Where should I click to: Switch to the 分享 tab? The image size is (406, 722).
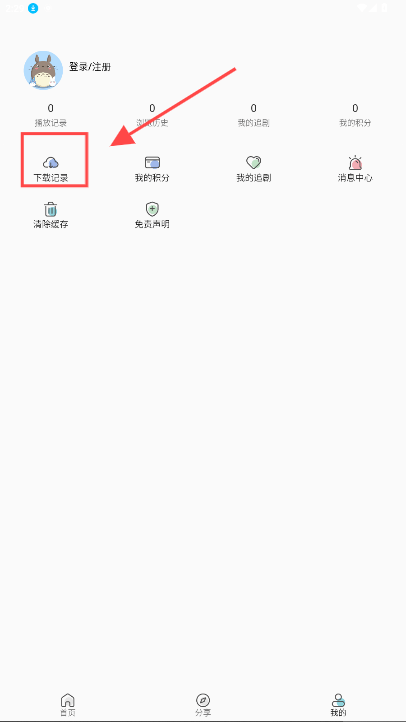[203, 705]
